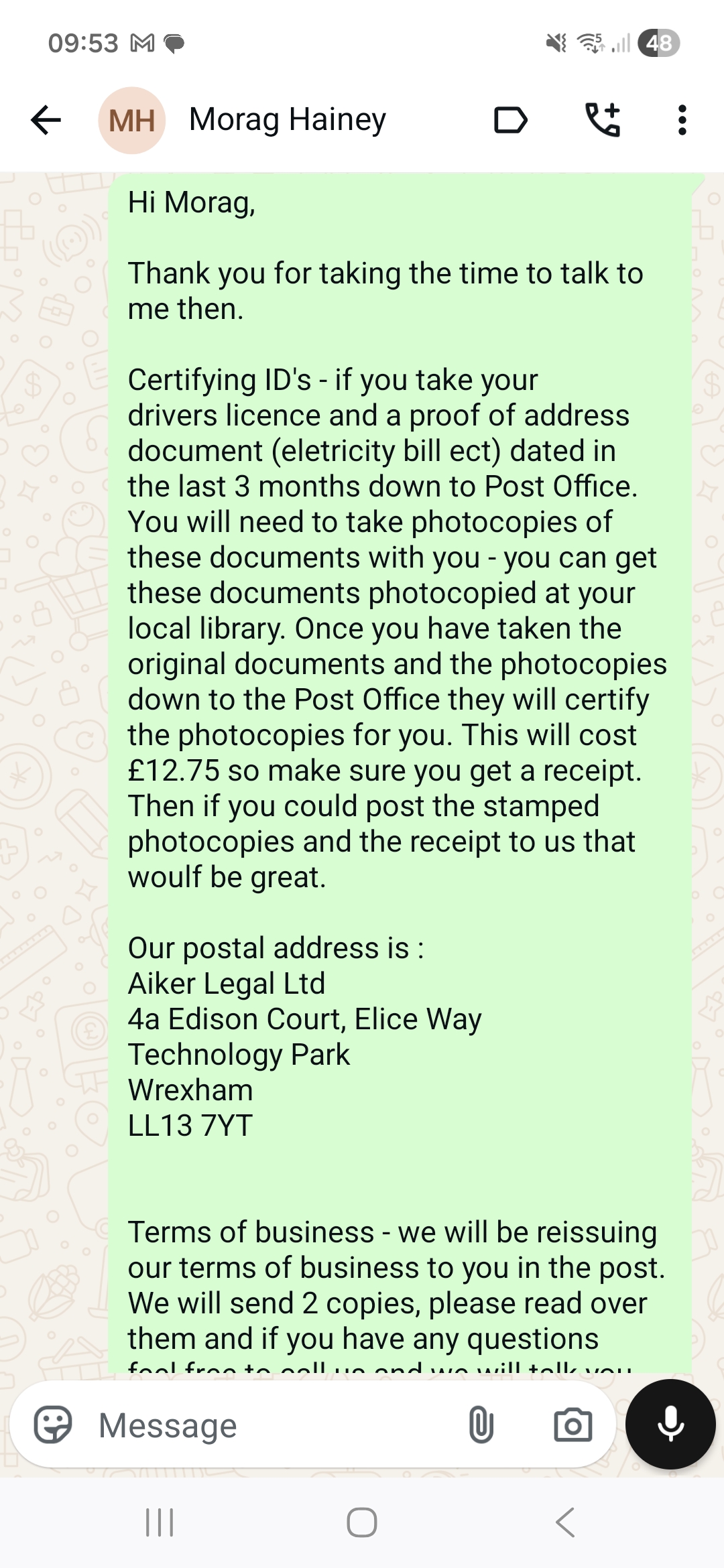
Task: Record a voice message with the microphone
Action: [670, 1424]
